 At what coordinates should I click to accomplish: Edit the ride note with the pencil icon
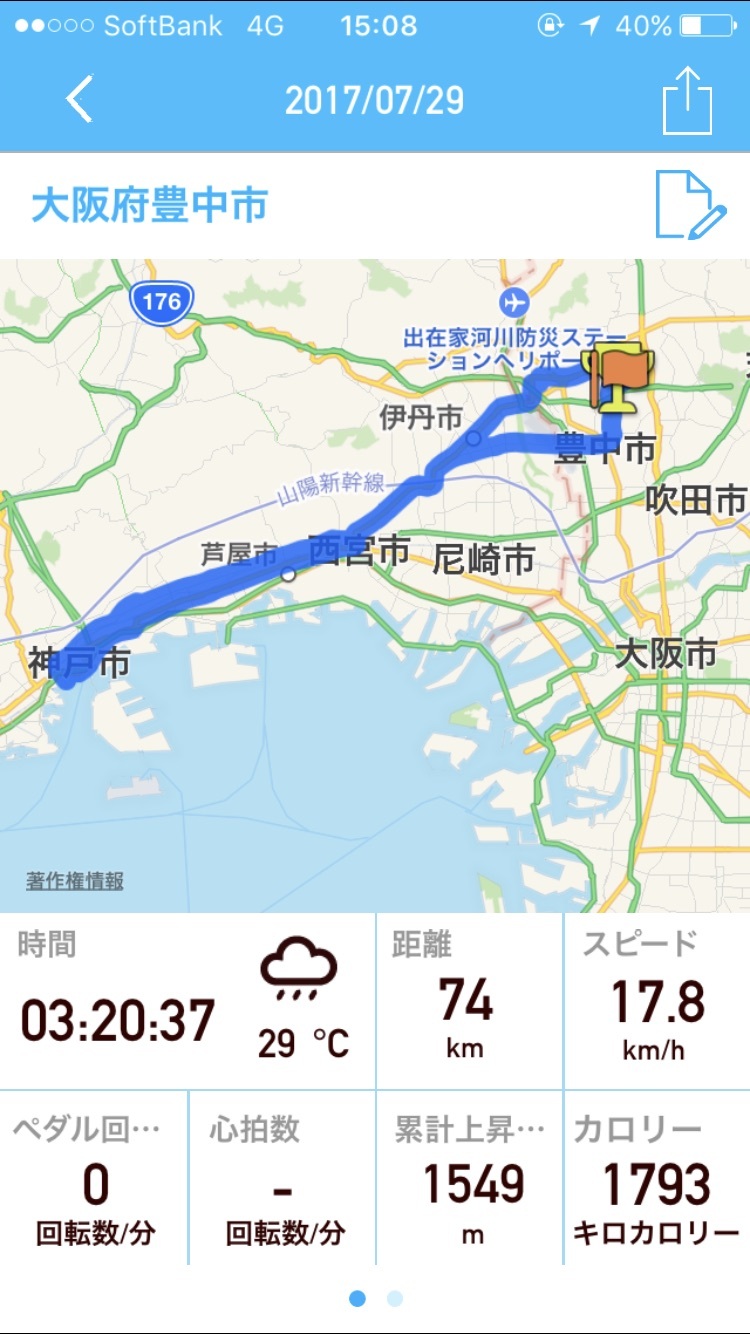pos(690,205)
